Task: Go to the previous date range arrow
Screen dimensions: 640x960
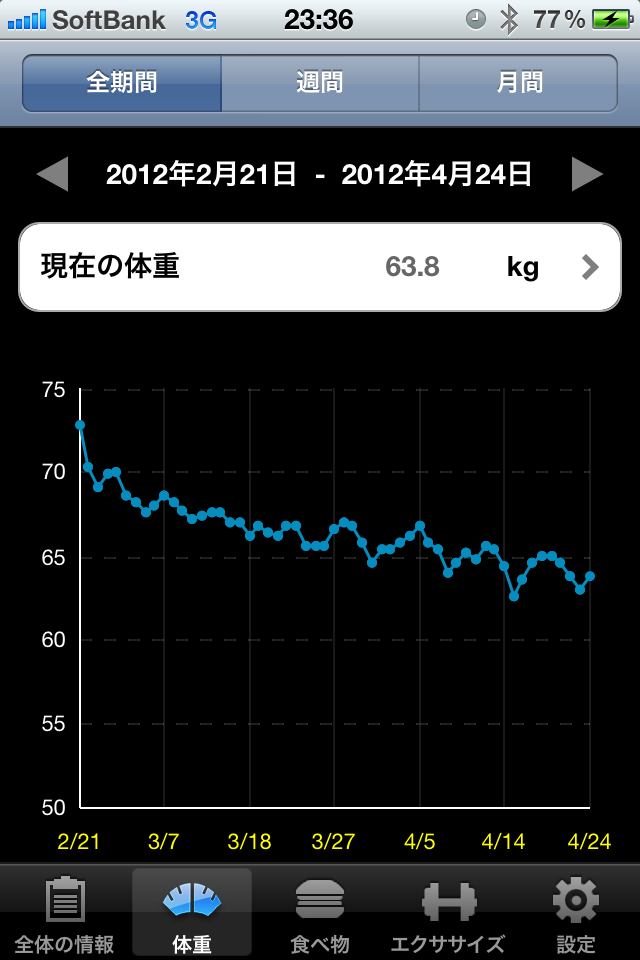Action: tap(52, 175)
